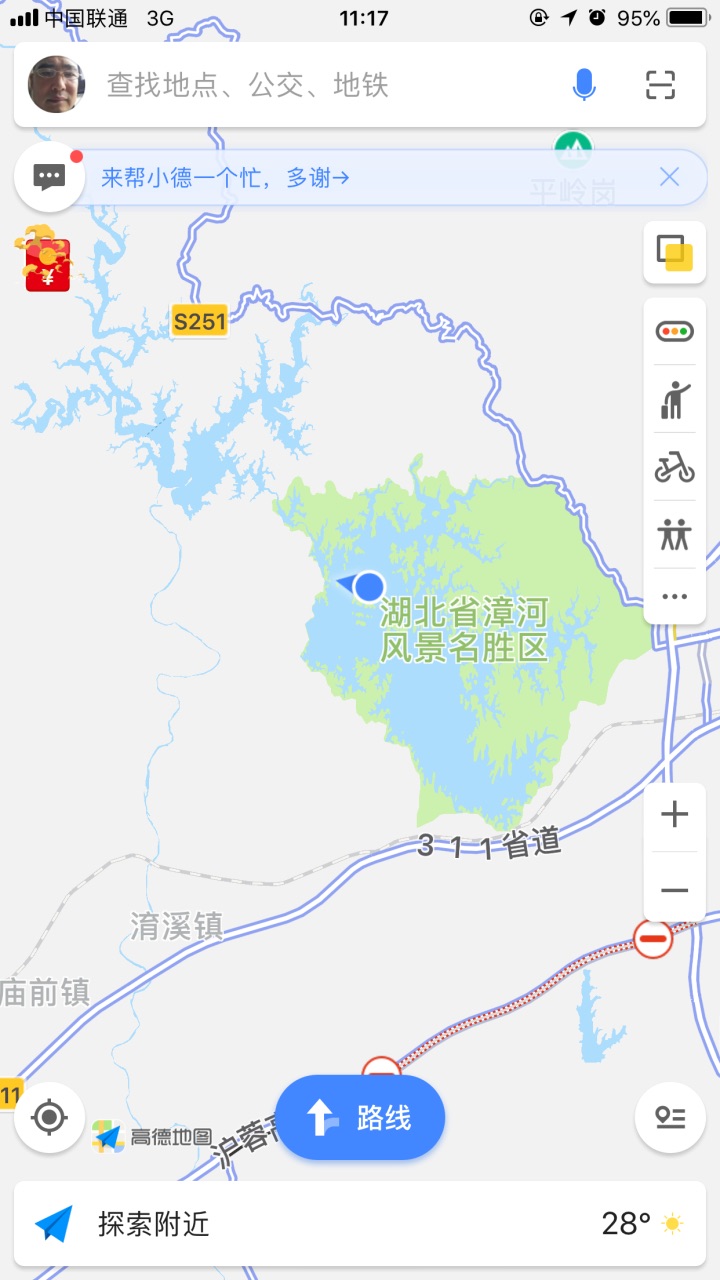Open the 来帮小德一个忙 banner link
This screenshot has height=1280, width=720.
(225, 178)
